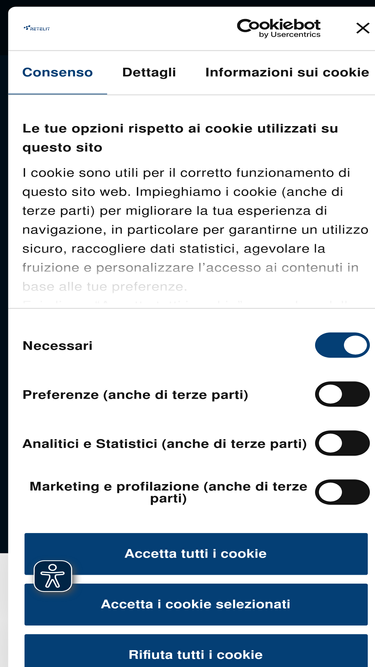Toggle the Necessari cookie switch
The image size is (375, 667).
tap(342, 345)
